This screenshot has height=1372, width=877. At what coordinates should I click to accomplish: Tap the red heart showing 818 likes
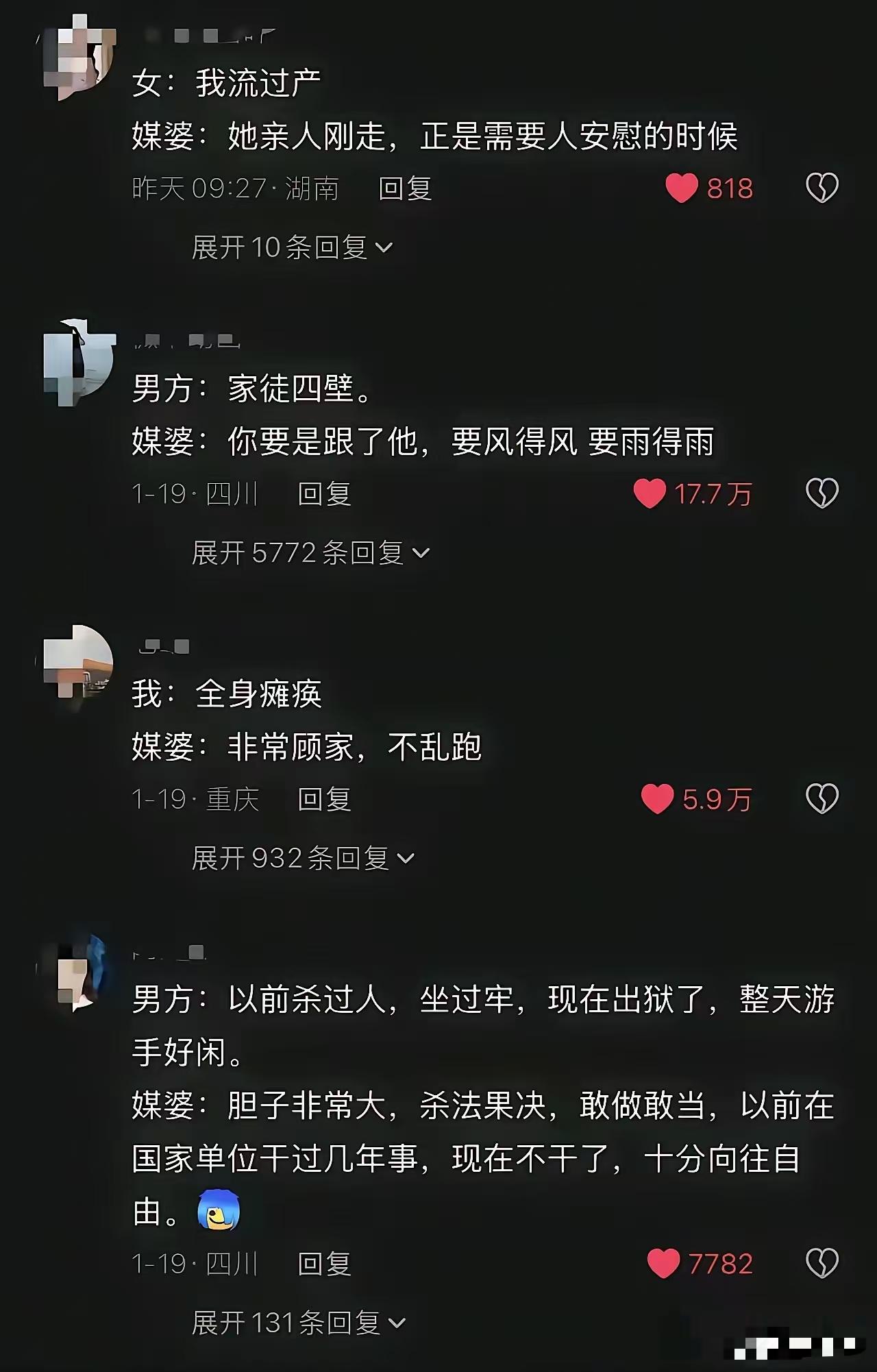682,188
